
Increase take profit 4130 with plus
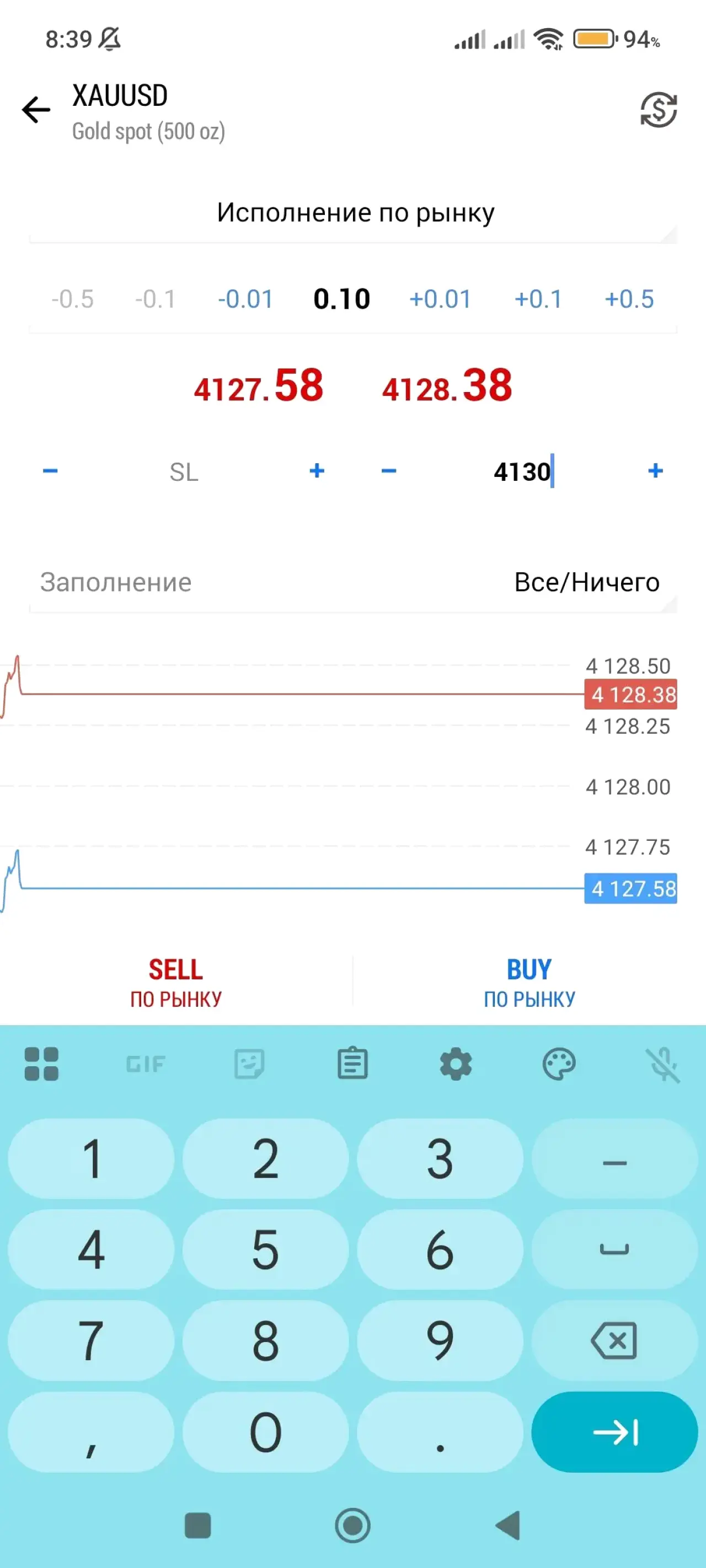pos(655,470)
